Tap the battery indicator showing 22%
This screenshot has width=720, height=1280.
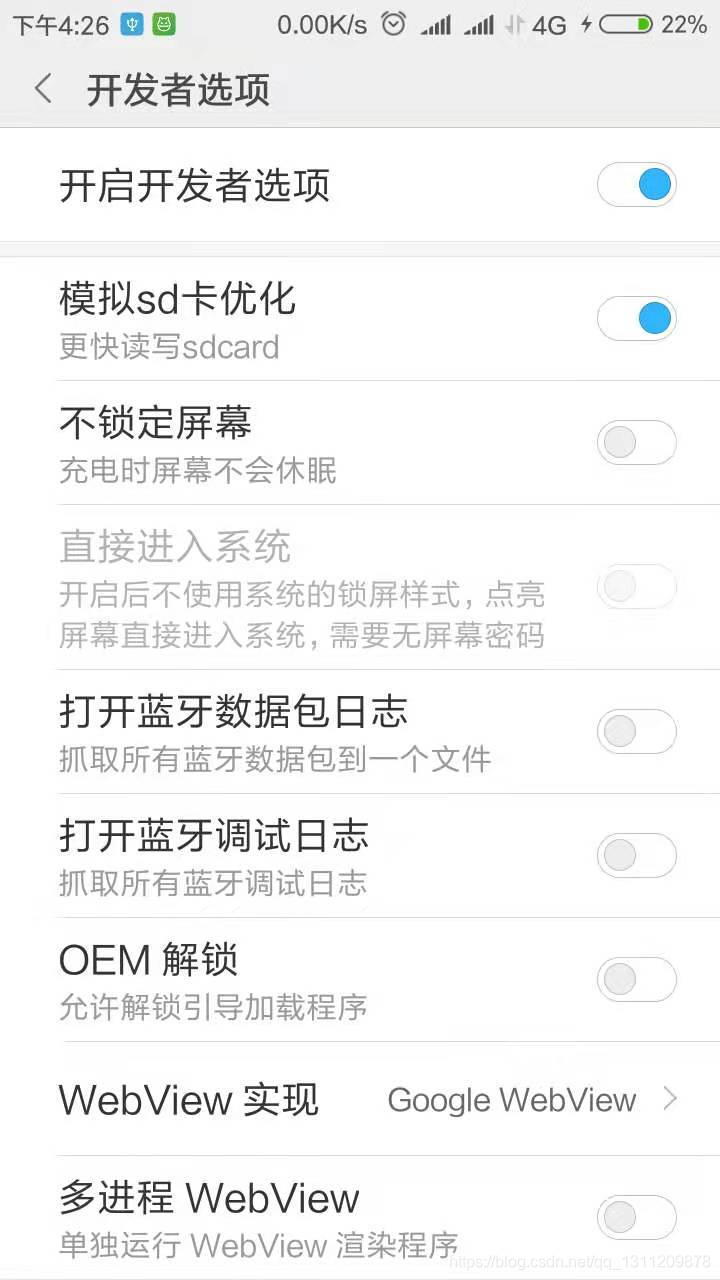coord(625,23)
